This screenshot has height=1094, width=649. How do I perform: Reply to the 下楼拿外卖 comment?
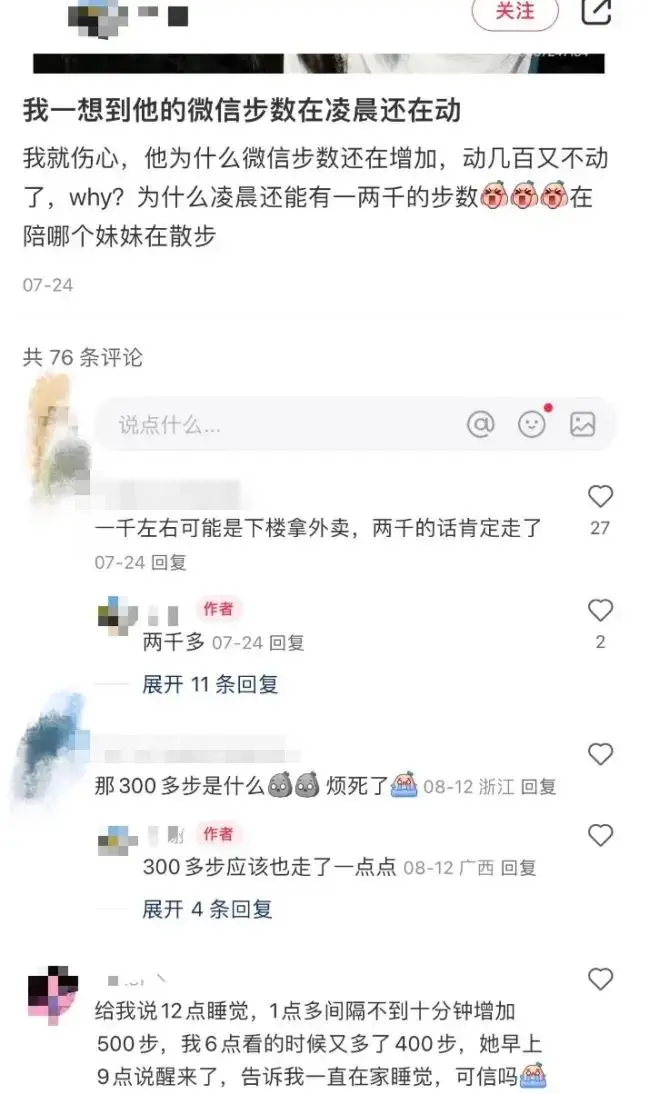tap(169, 563)
